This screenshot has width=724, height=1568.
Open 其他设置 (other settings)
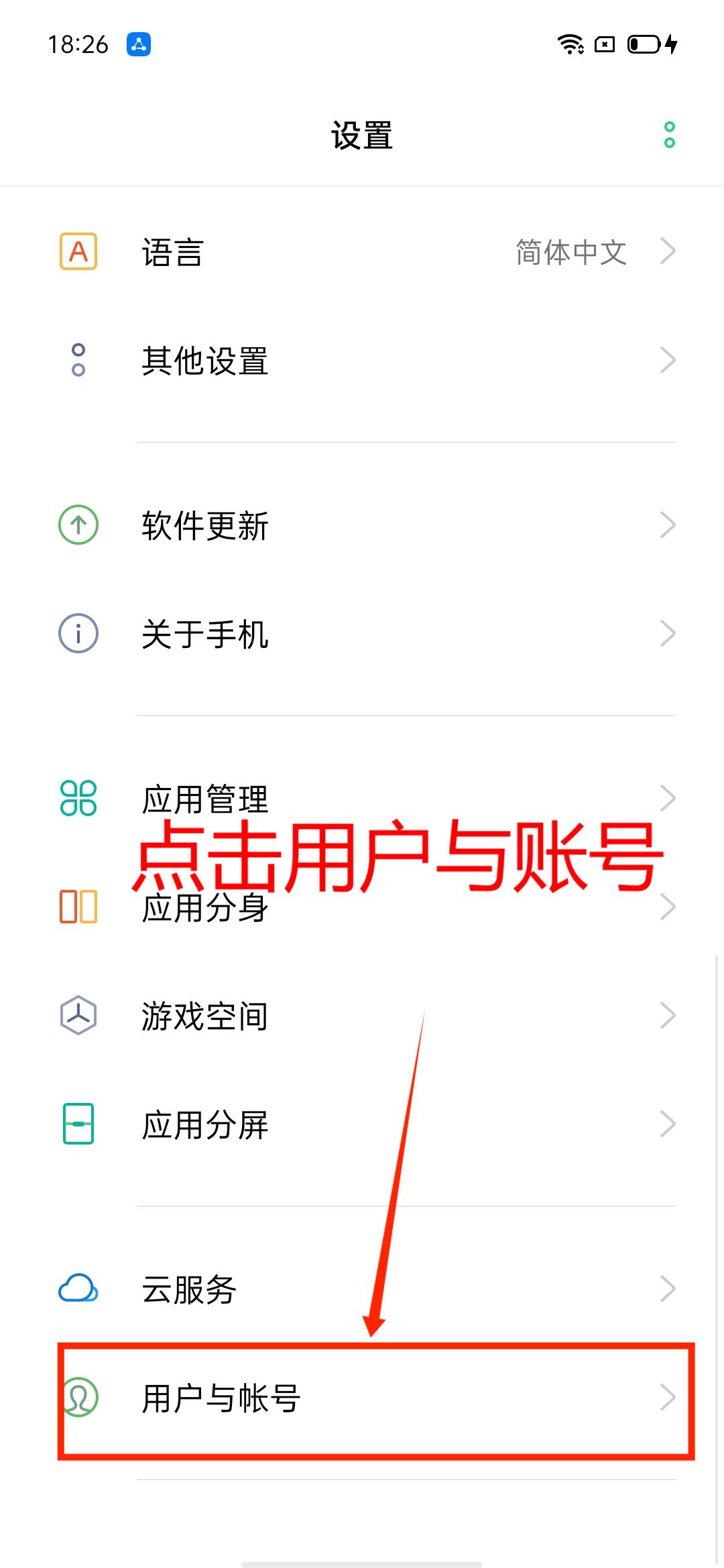pyautogui.click(x=362, y=361)
